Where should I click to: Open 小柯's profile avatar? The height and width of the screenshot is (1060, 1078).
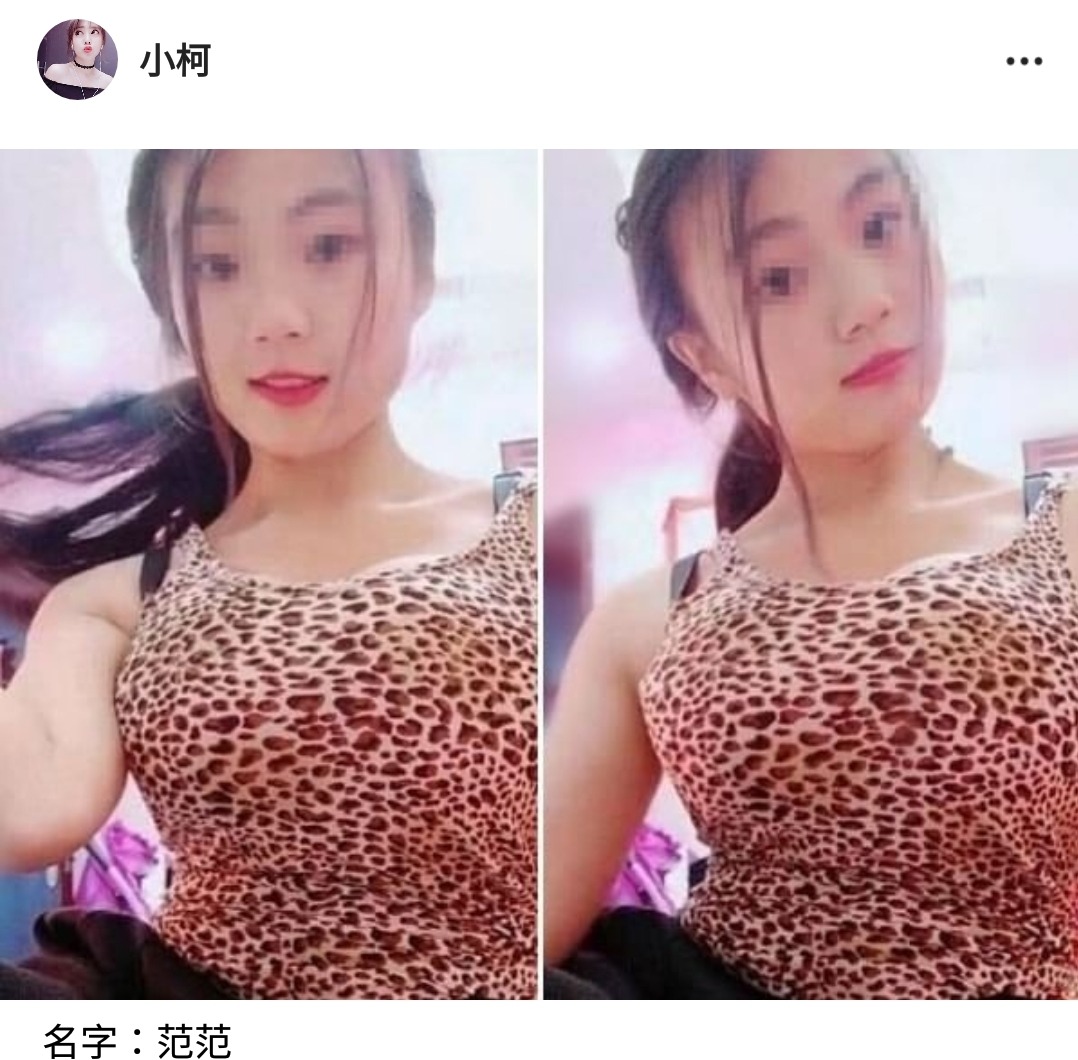(x=78, y=59)
